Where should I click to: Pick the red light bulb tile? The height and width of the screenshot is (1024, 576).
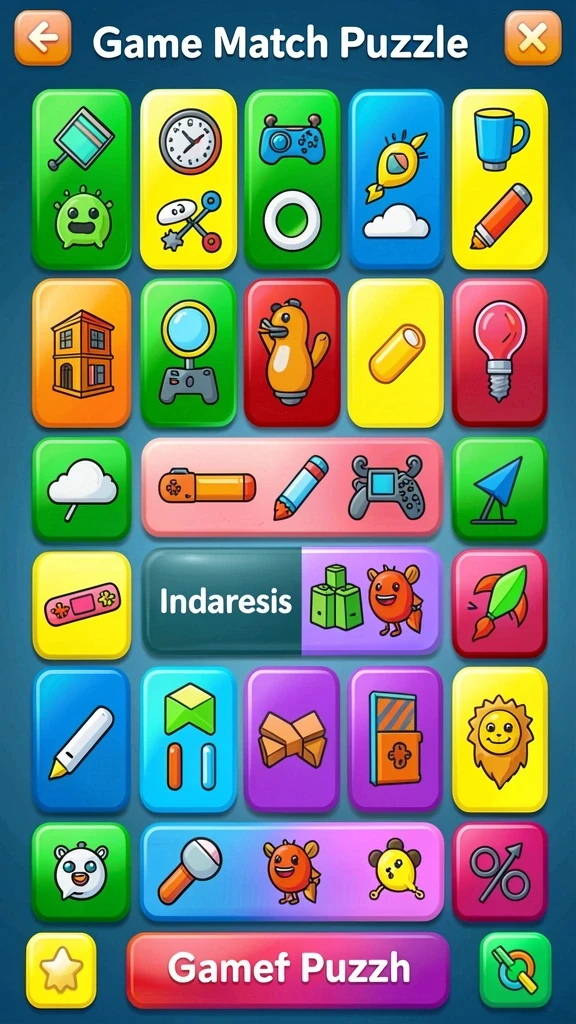pos(500,353)
